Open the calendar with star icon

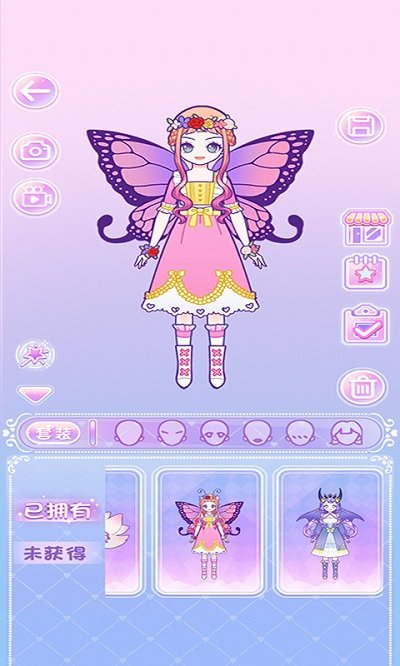pyautogui.click(x=366, y=272)
